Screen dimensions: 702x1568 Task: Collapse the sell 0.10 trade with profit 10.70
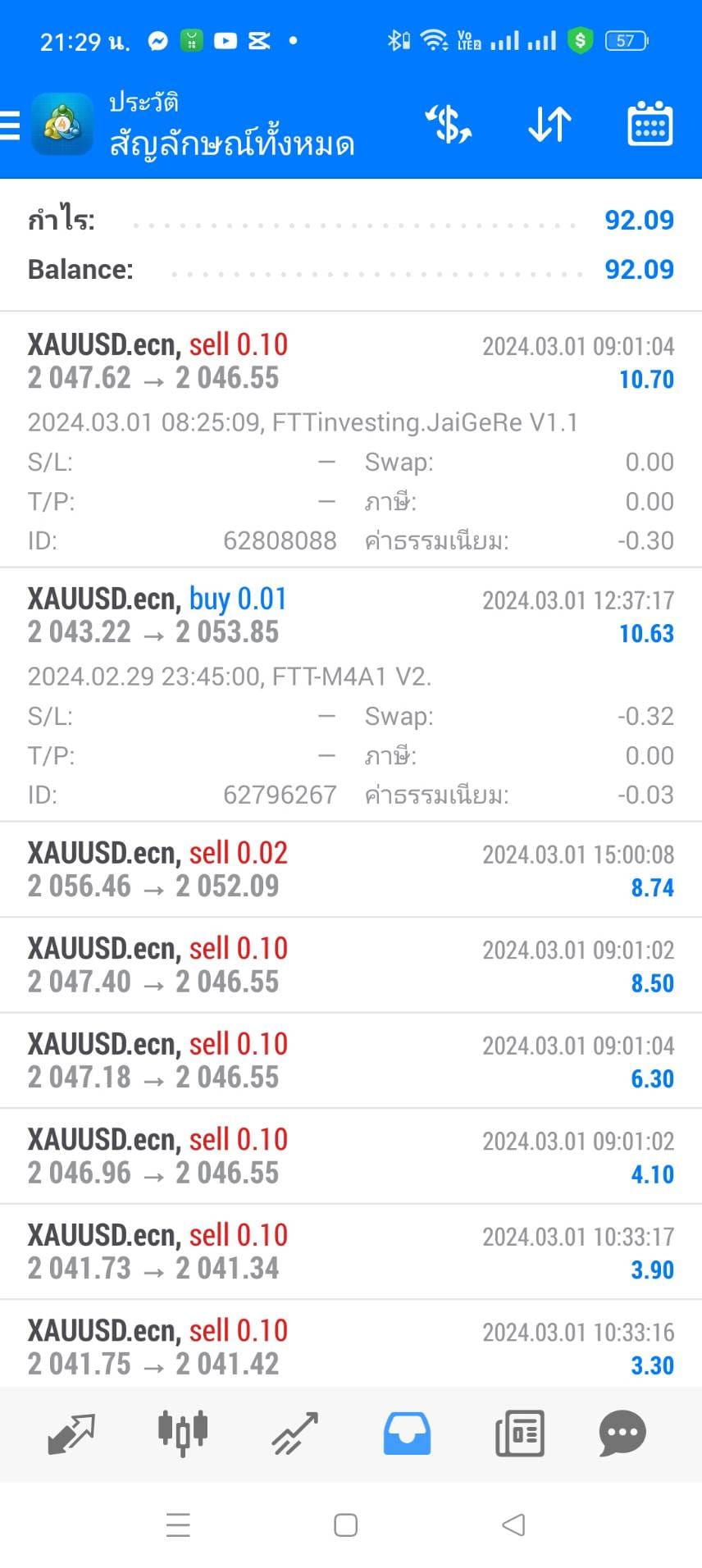click(x=351, y=440)
